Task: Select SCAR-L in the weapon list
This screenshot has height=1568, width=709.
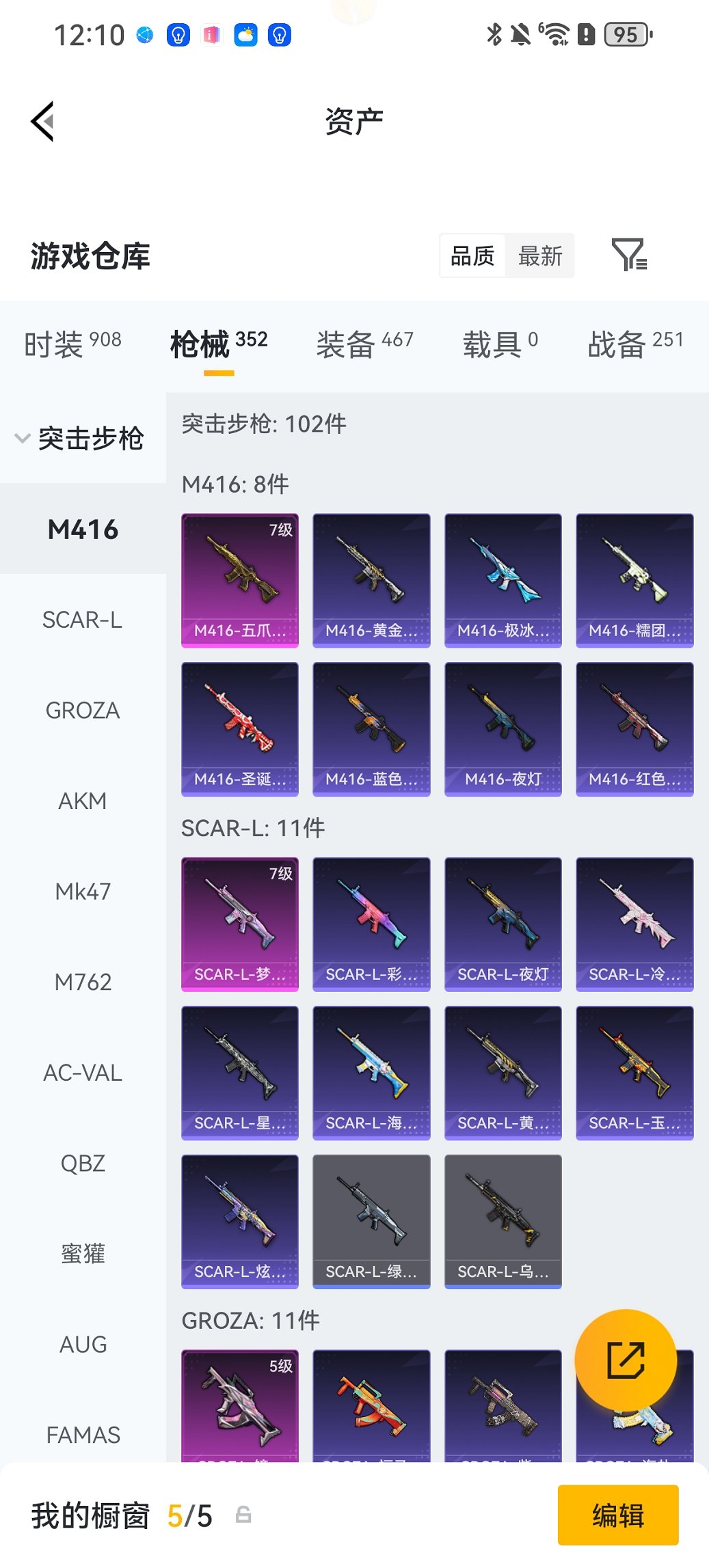Action: tap(83, 620)
